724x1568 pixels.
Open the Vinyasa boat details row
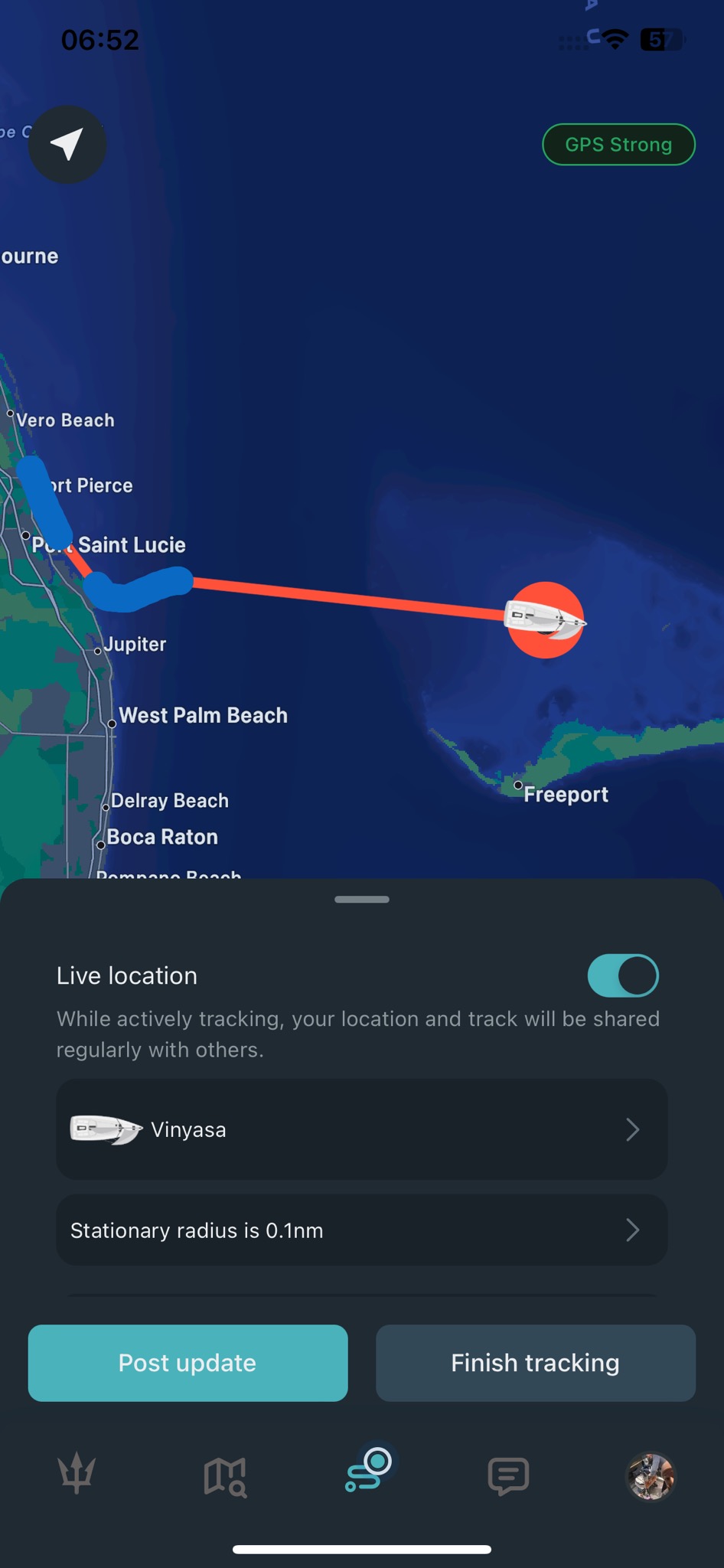tap(361, 1129)
